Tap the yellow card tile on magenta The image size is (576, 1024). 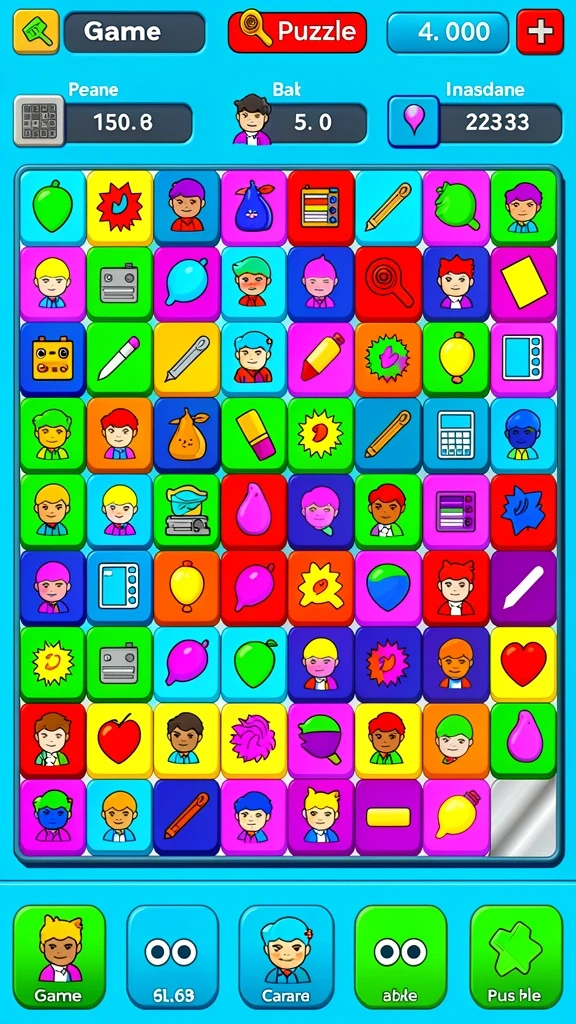[x=523, y=283]
